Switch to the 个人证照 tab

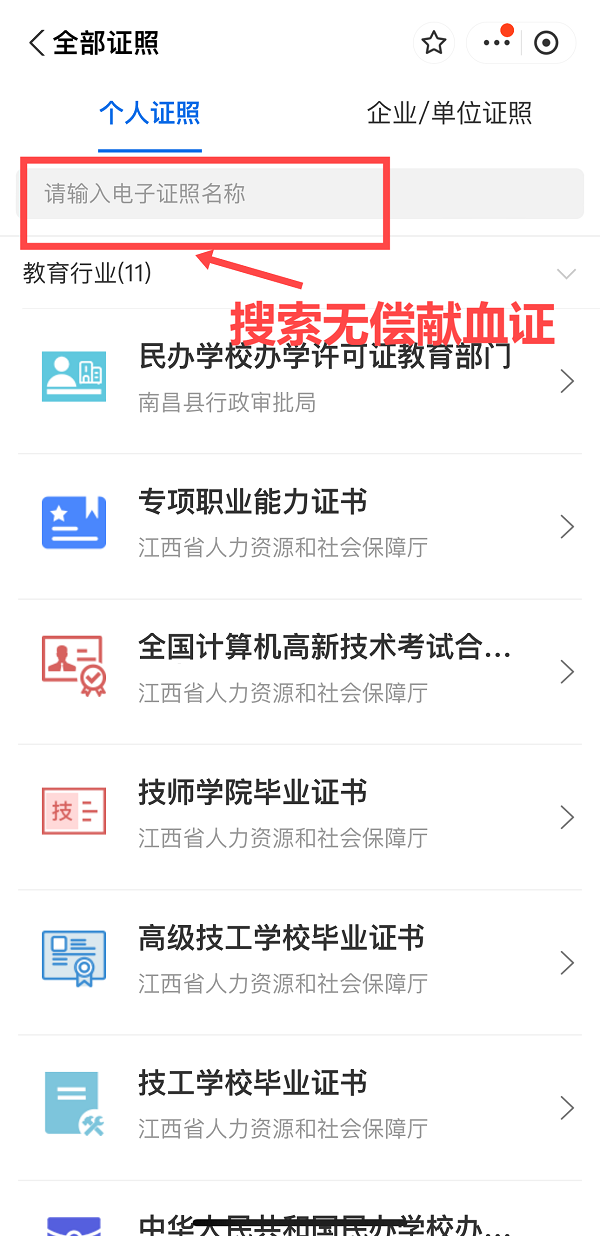click(x=150, y=113)
